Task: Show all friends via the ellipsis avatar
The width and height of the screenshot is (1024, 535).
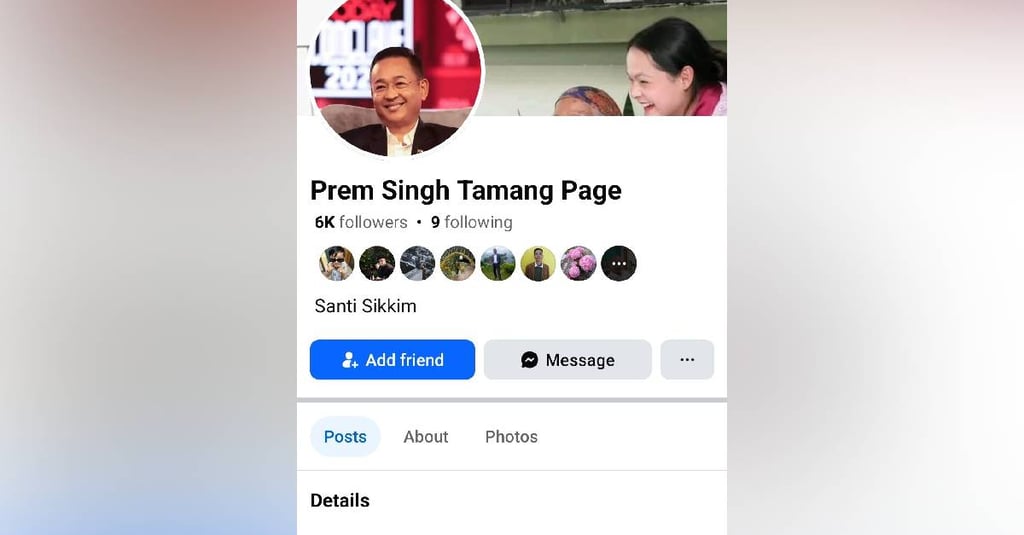Action: click(619, 264)
